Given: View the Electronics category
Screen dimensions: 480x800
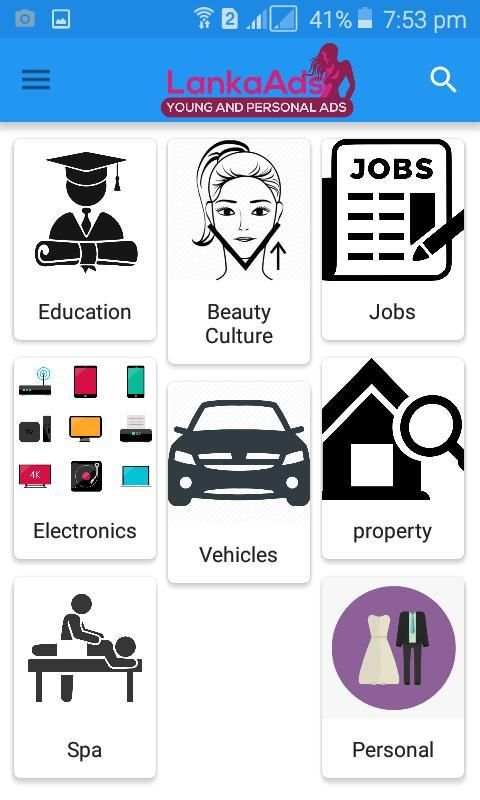Looking at the screenshot, I should pos(85,458).
